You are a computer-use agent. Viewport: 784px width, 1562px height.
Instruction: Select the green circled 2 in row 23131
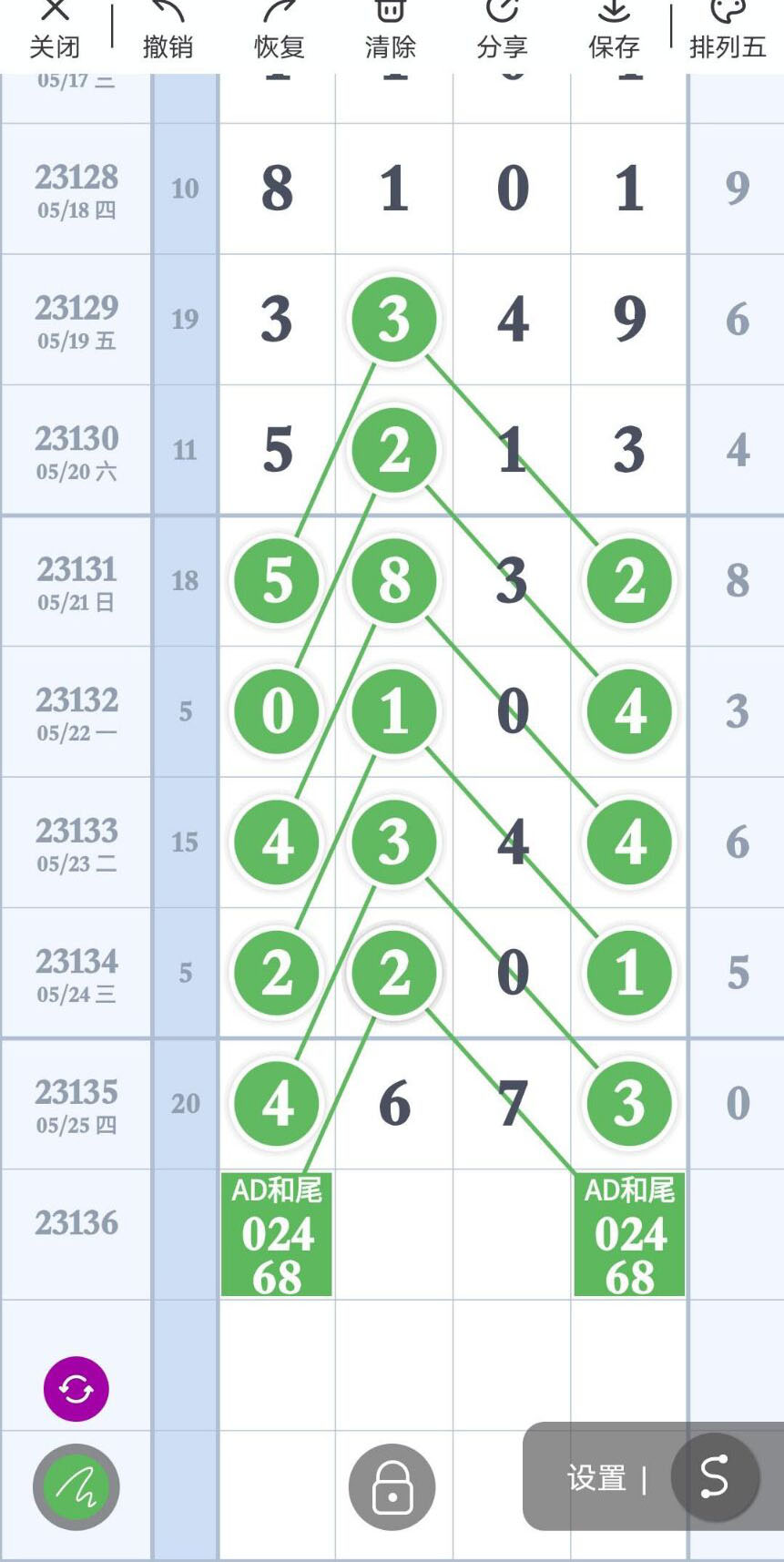[628, 581]
